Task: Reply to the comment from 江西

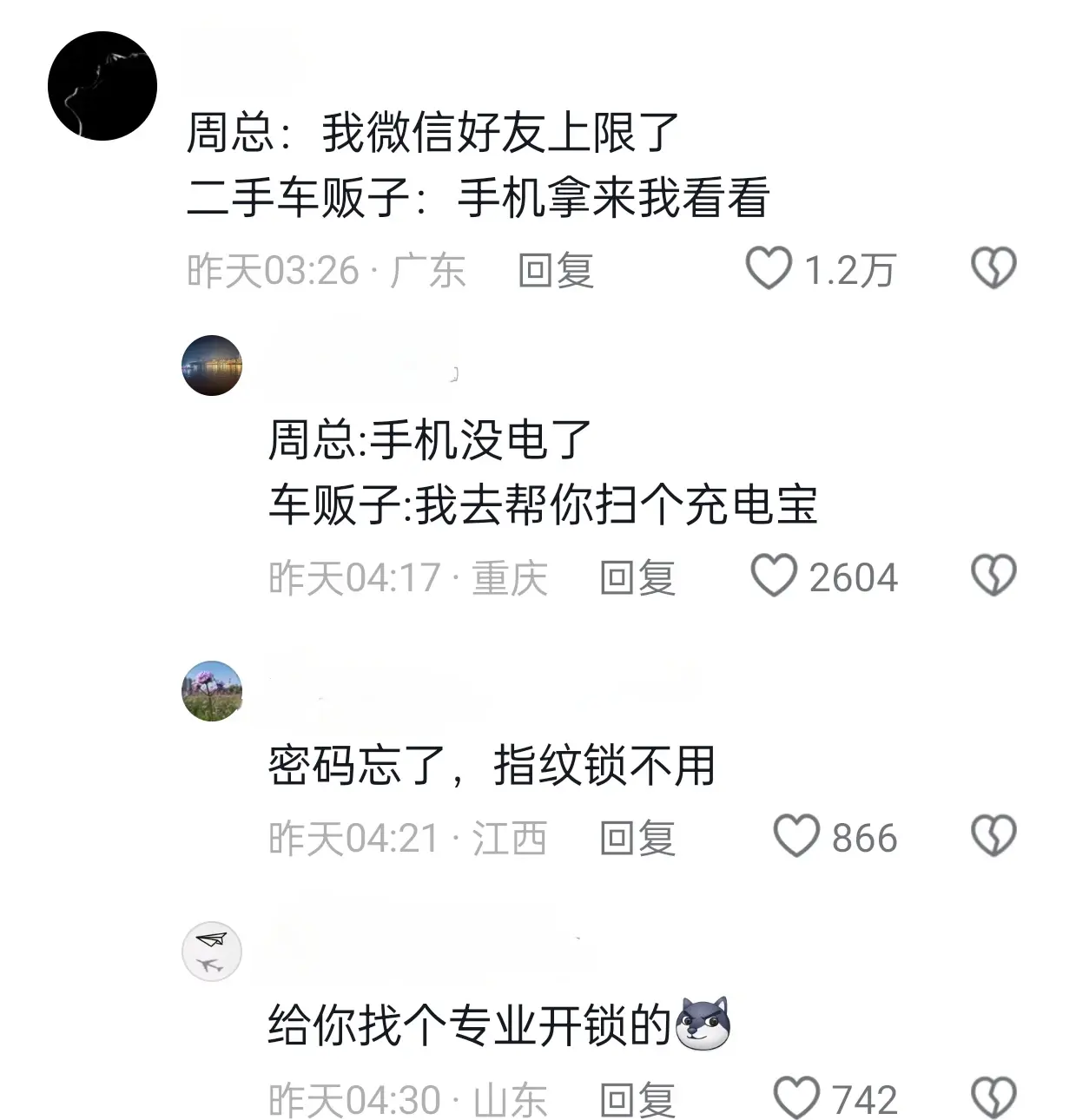Action: tap(637, 838)
